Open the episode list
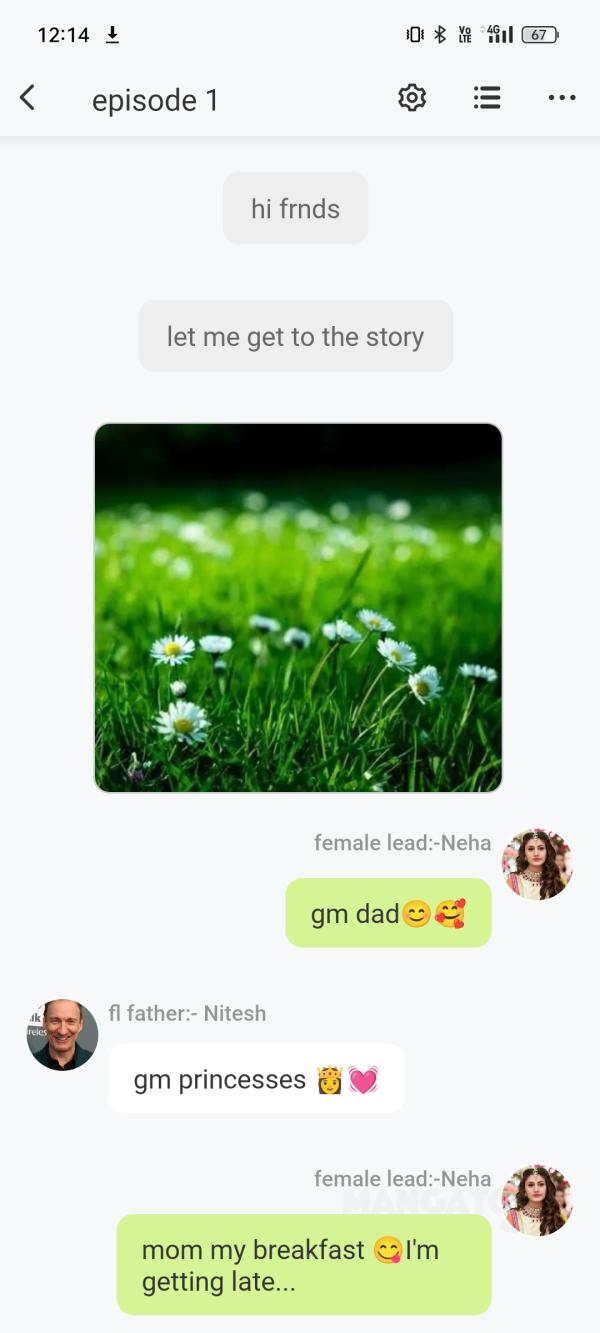The height and width of the screenshot is (1333, 600). tap(487, 98)
